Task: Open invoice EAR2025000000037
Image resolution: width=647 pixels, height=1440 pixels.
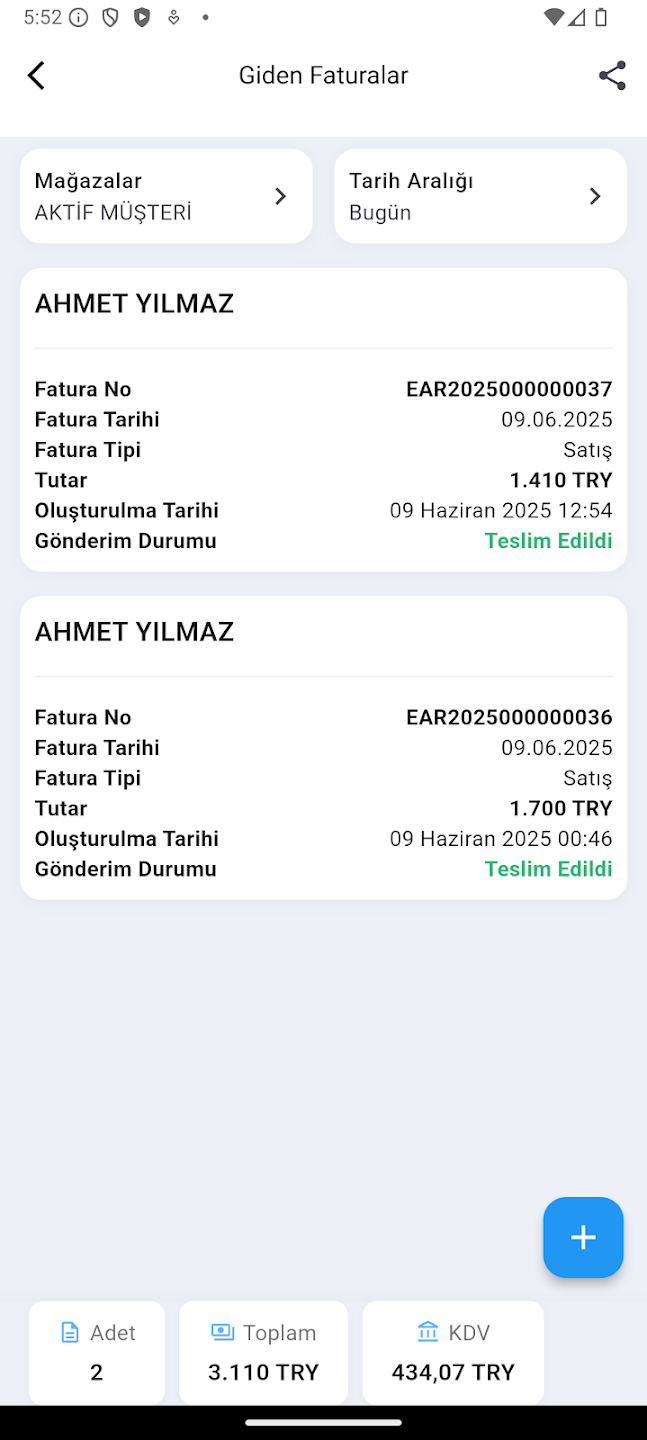Action: point(323,420)
